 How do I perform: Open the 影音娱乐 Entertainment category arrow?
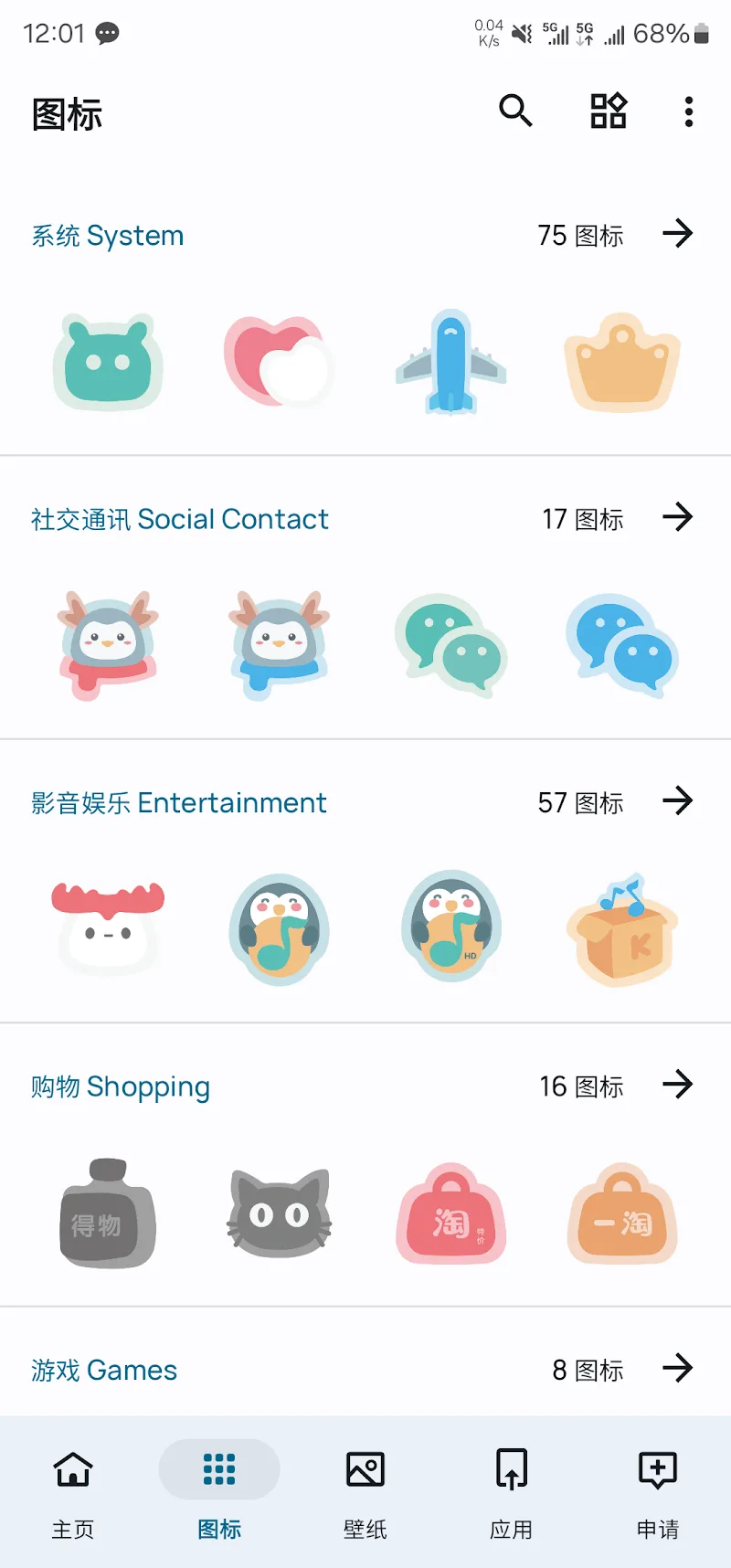tap(677, 801)
